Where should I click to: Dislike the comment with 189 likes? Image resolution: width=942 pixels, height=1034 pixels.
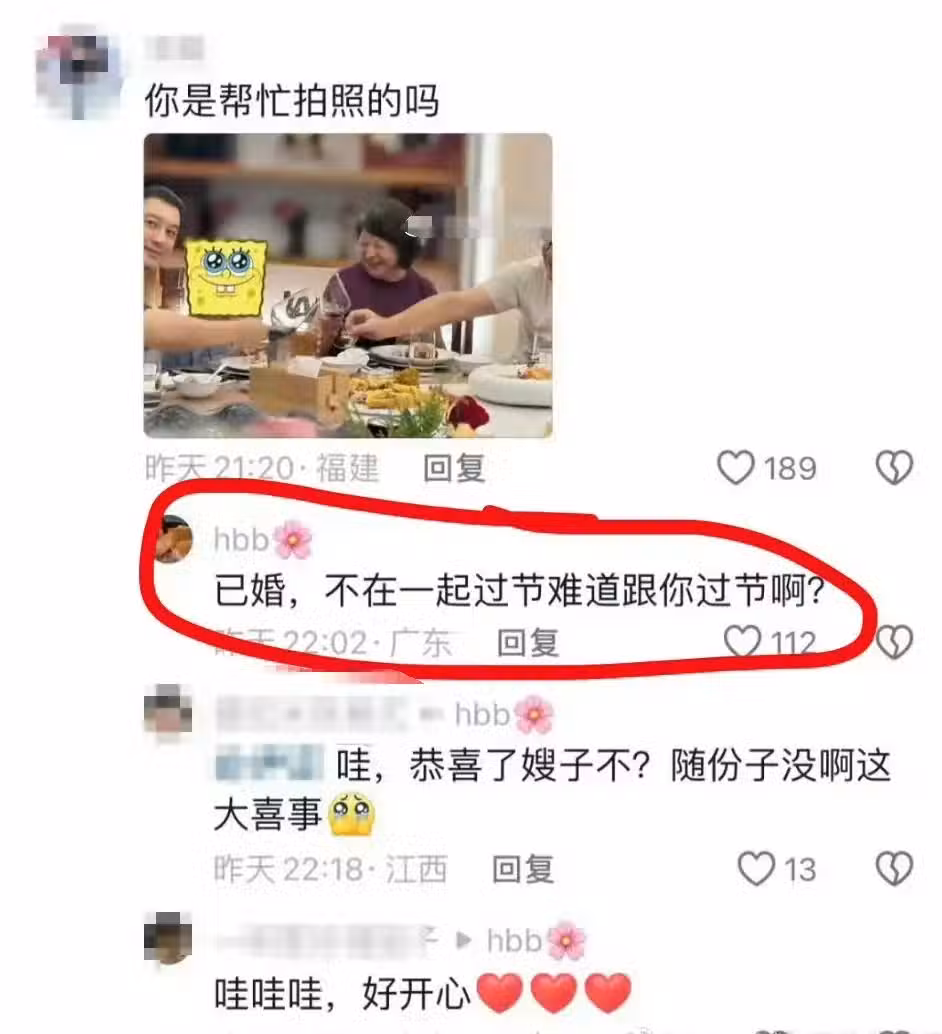pyautogui.click(x=894, y=467)
